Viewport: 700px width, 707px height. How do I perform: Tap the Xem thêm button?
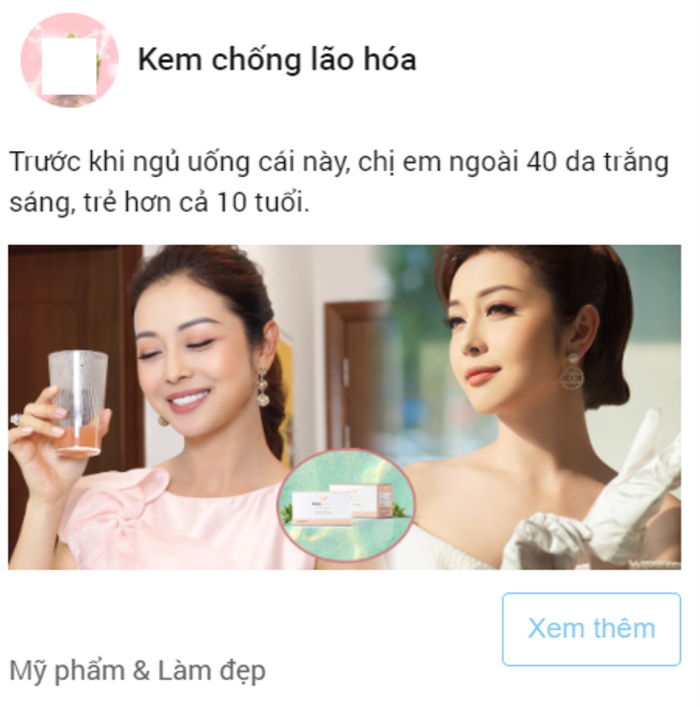pyautogui.click(x=590, y=629)
